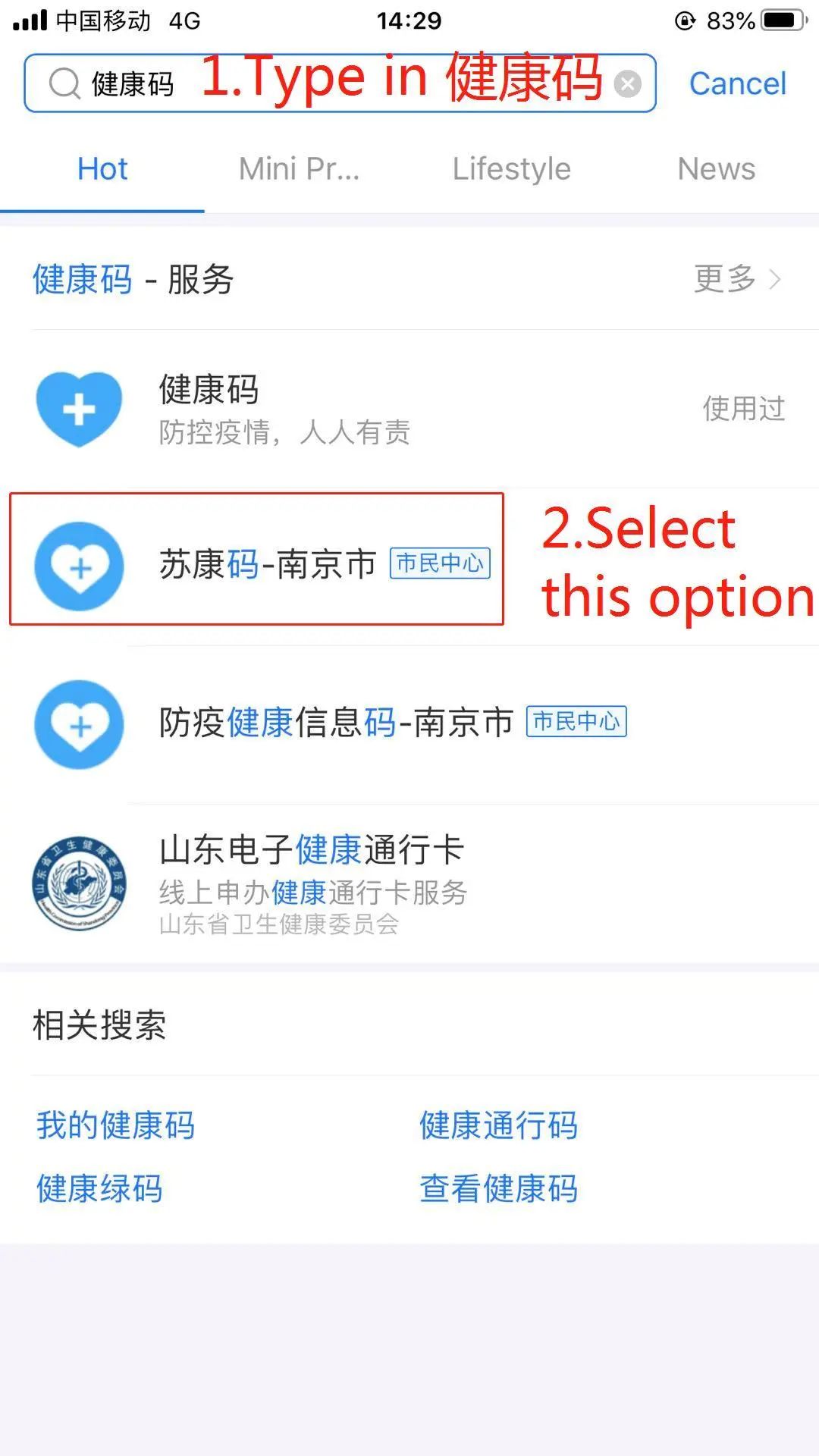The width and height of the screenshot is (819, 1456).
Task: Open 山东电子健康通行卡
Action: 409,883
